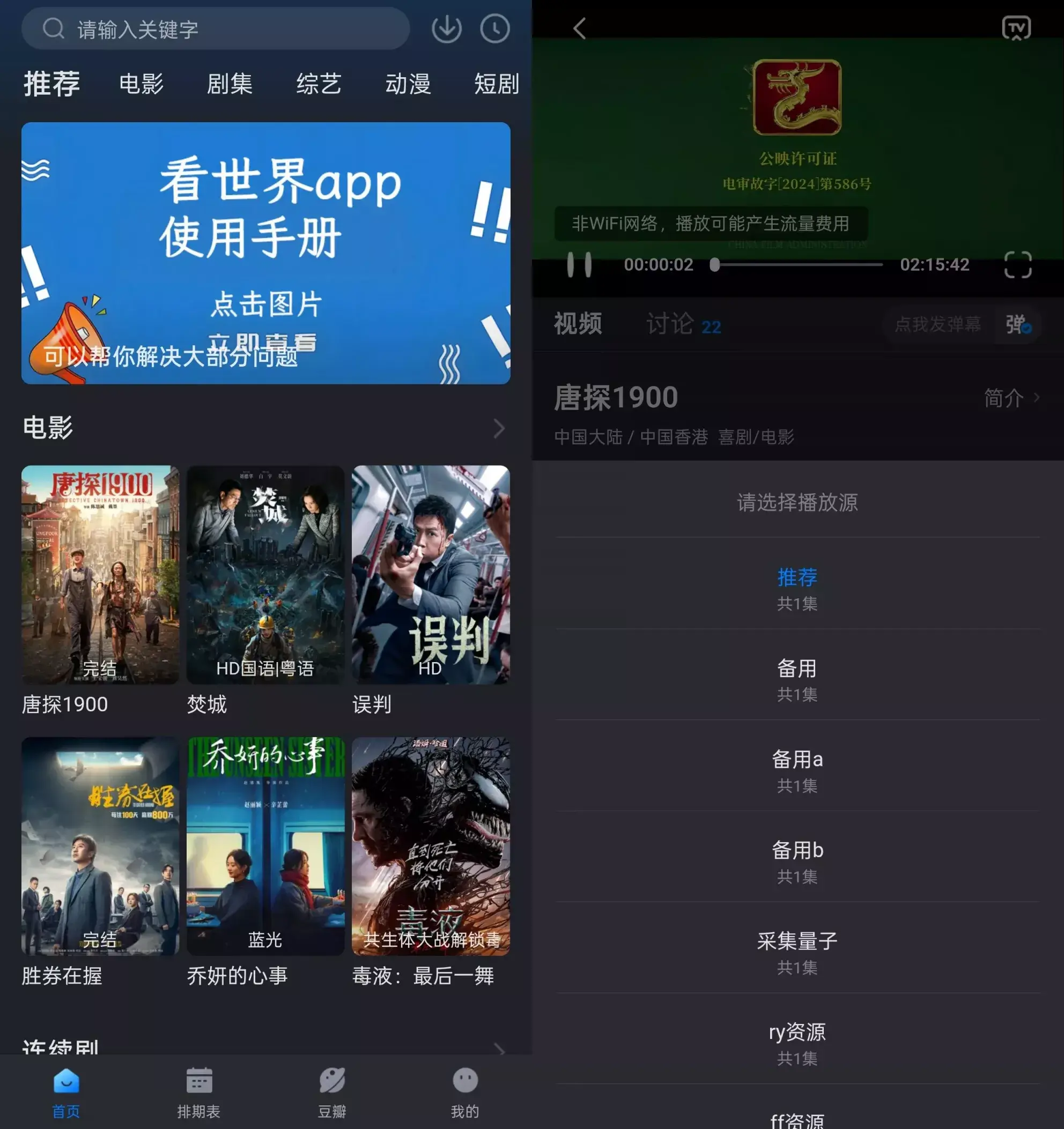Viewport: 1064px width, 1129px height.
Task: Pause the playing video
Action: pos(579,265)
